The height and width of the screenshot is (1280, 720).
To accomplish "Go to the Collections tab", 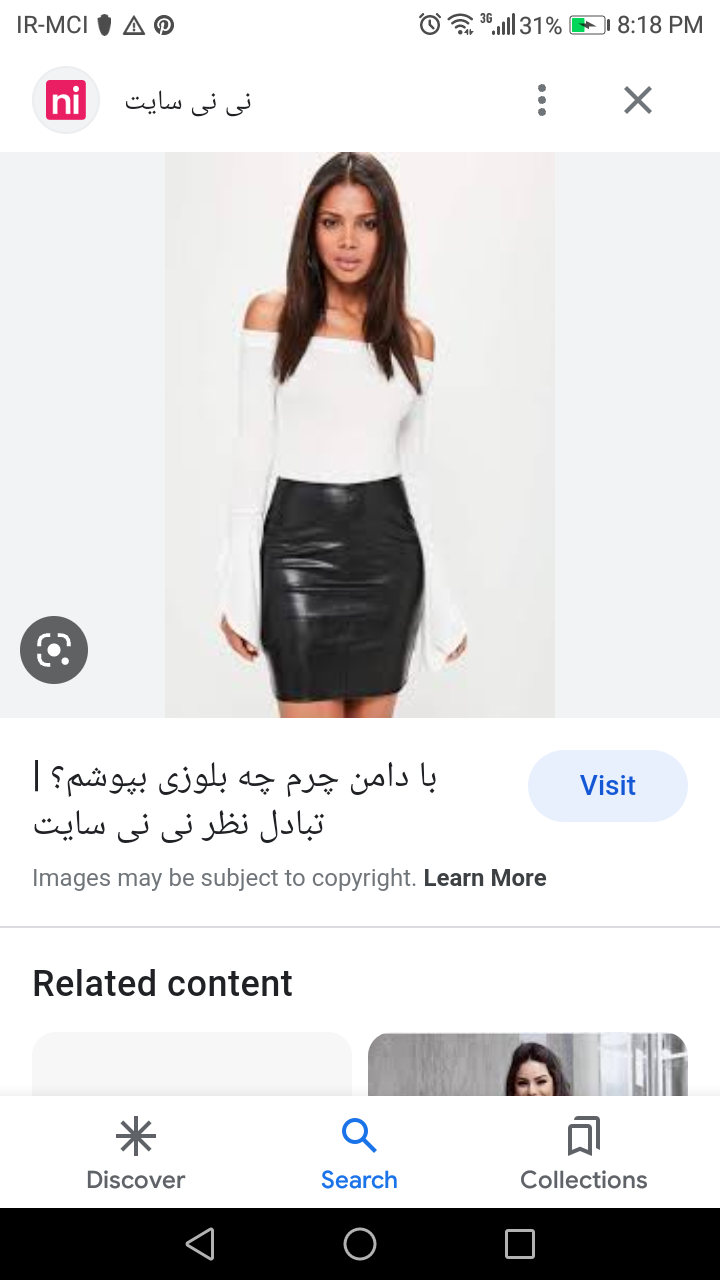I will [x=583, y=1154].
